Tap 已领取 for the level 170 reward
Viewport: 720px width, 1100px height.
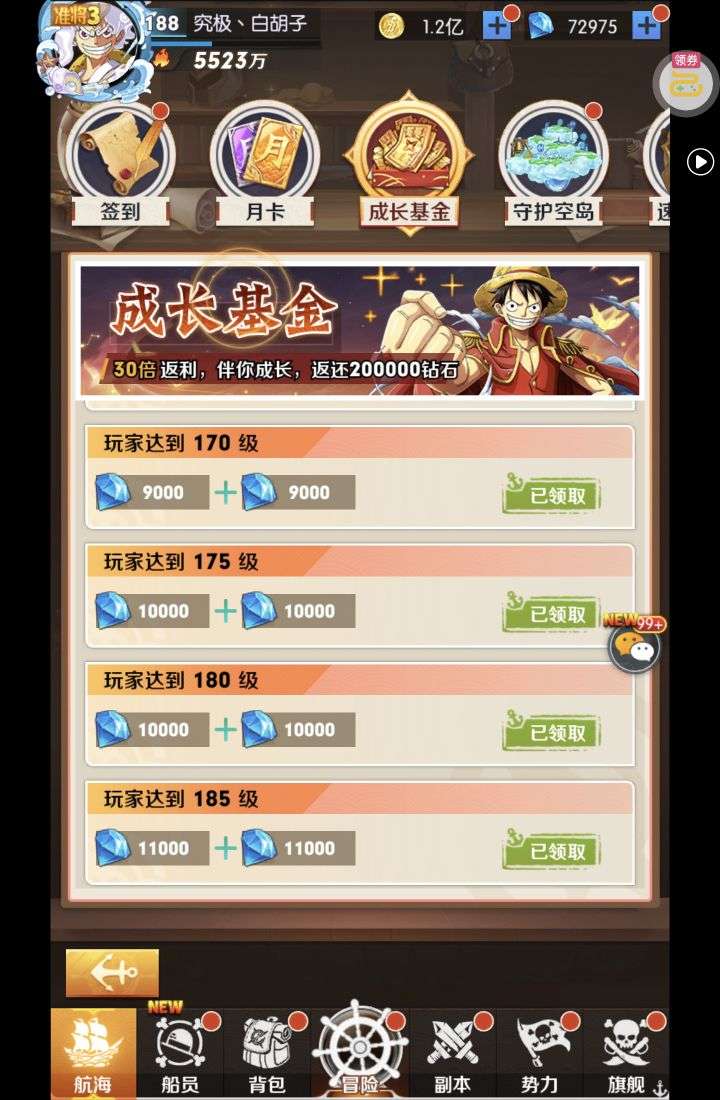click(552, 495)
